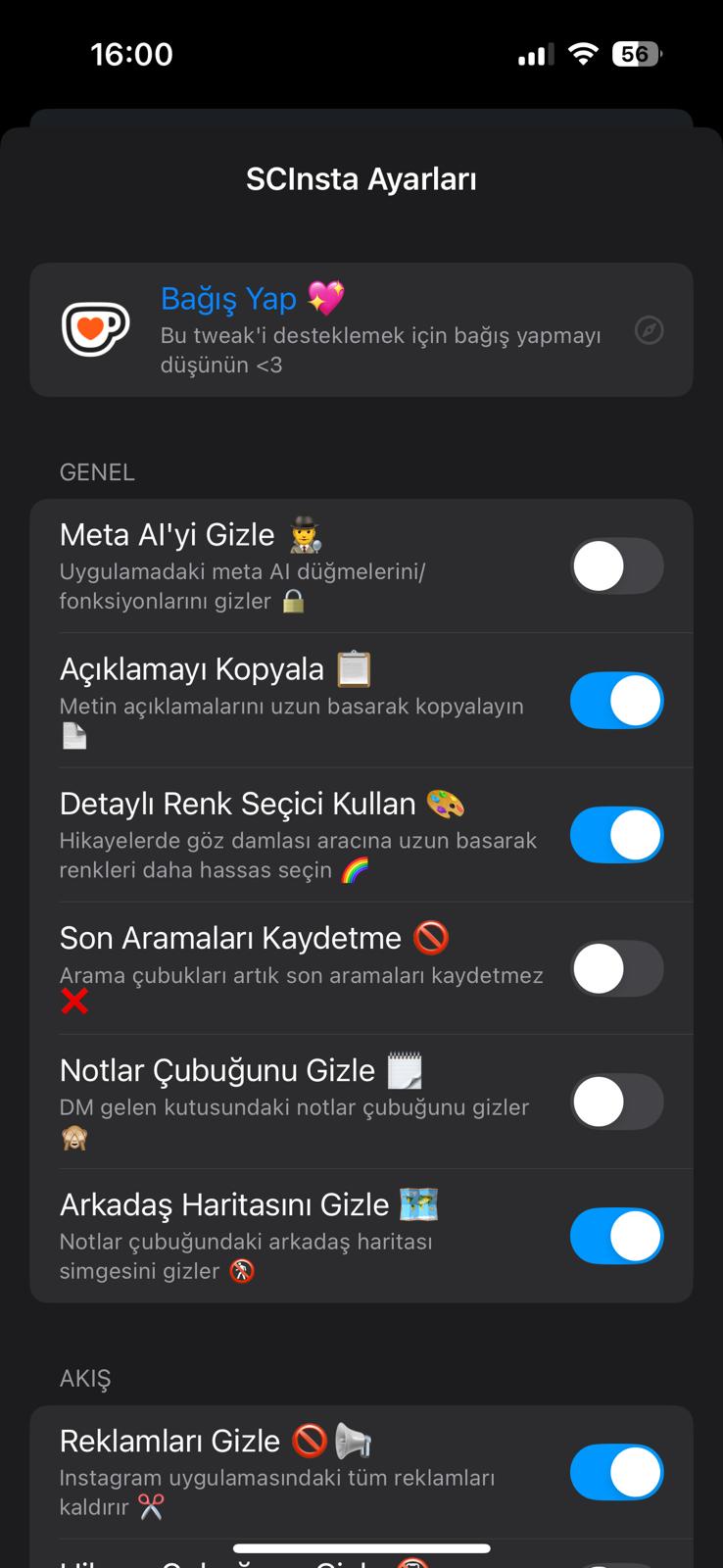Disable Detaylı Renk Seçici Kullan

pyautogui.click(x=616, y=835)
